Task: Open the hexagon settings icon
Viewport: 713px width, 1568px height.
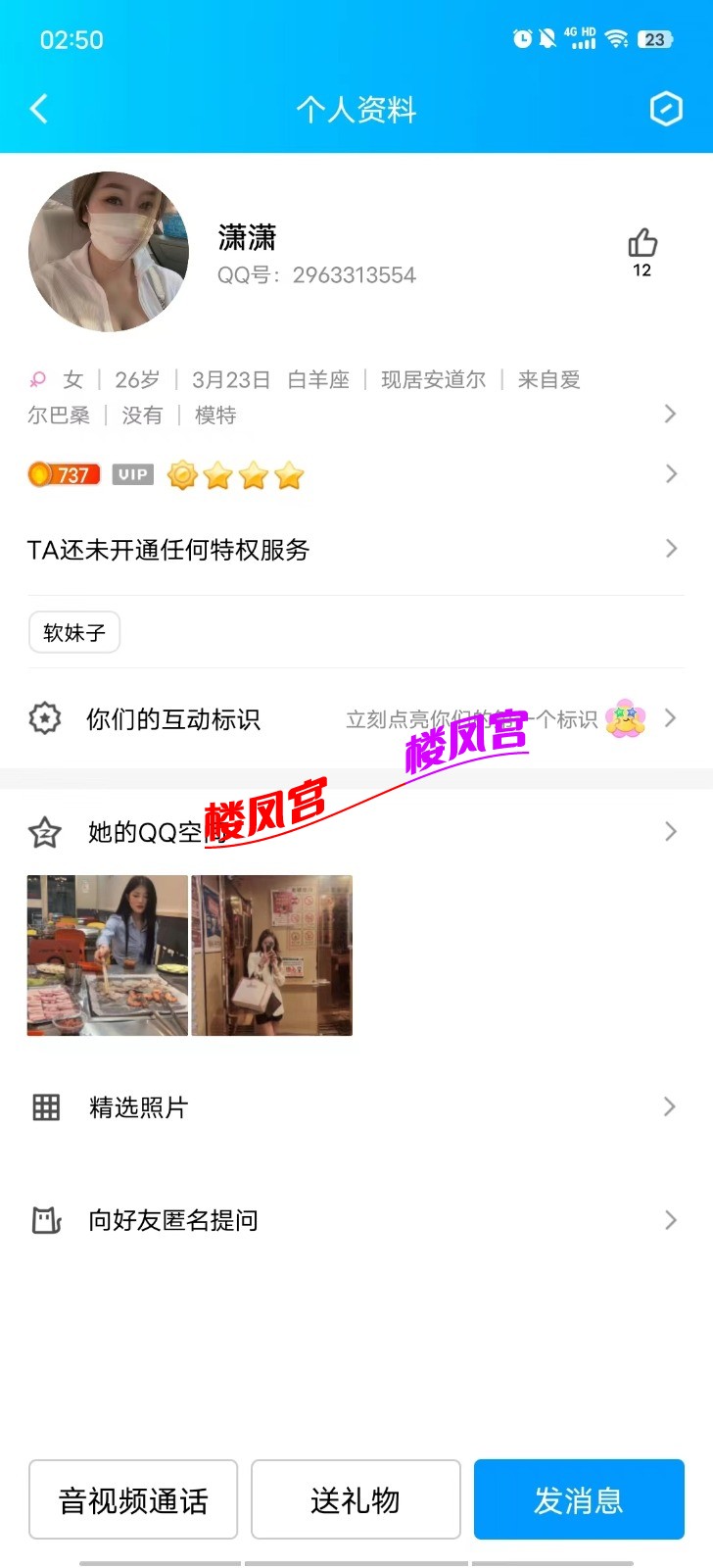Action: click(666, 109)
